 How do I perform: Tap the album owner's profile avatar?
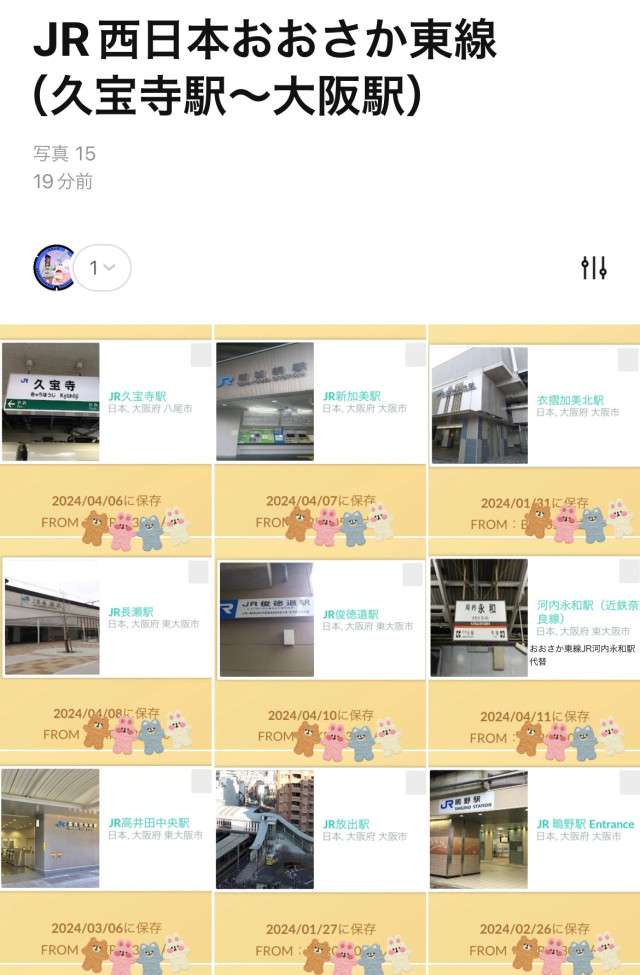(53, 267)
